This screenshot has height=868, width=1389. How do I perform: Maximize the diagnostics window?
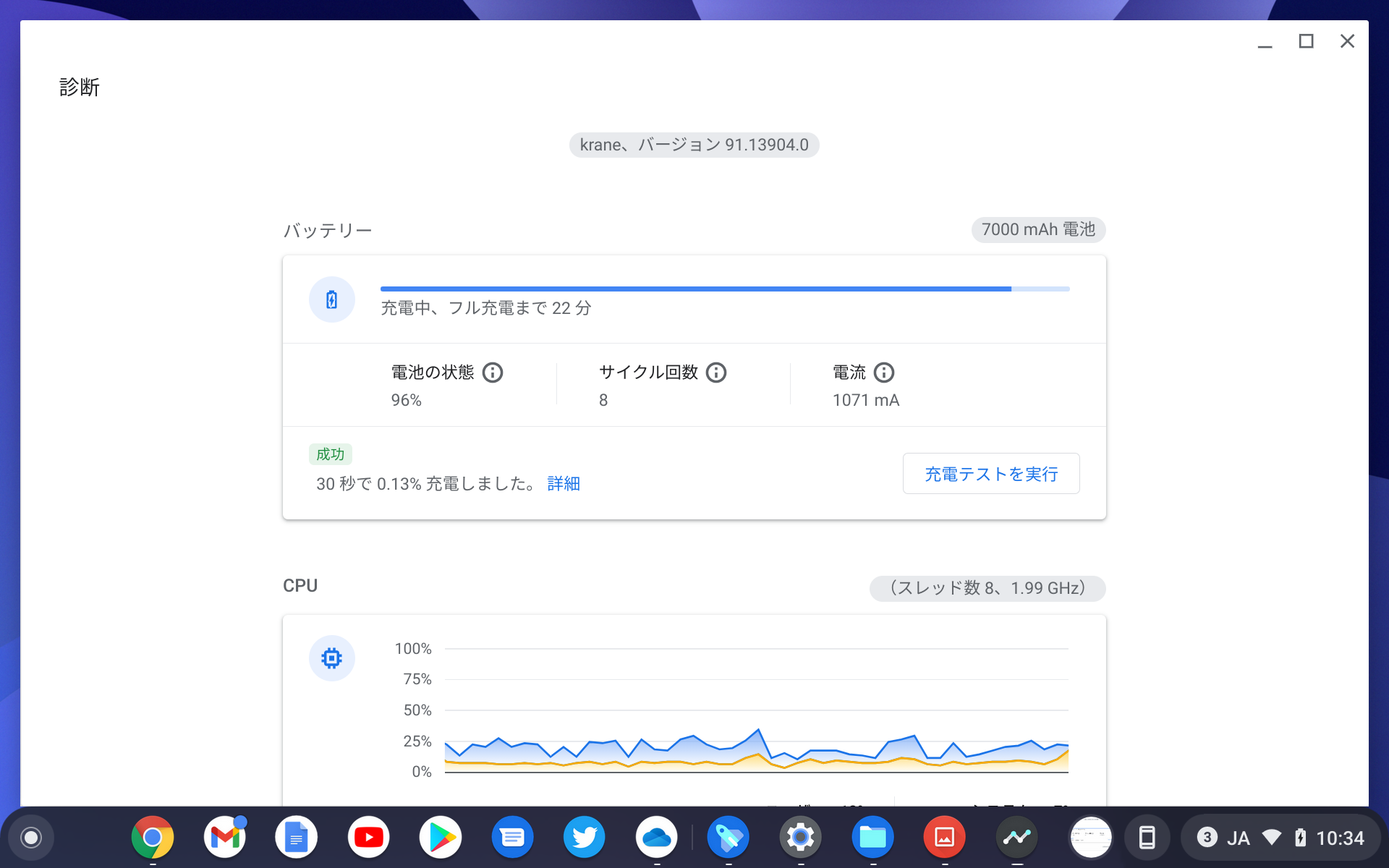(x=1306, y=41)
